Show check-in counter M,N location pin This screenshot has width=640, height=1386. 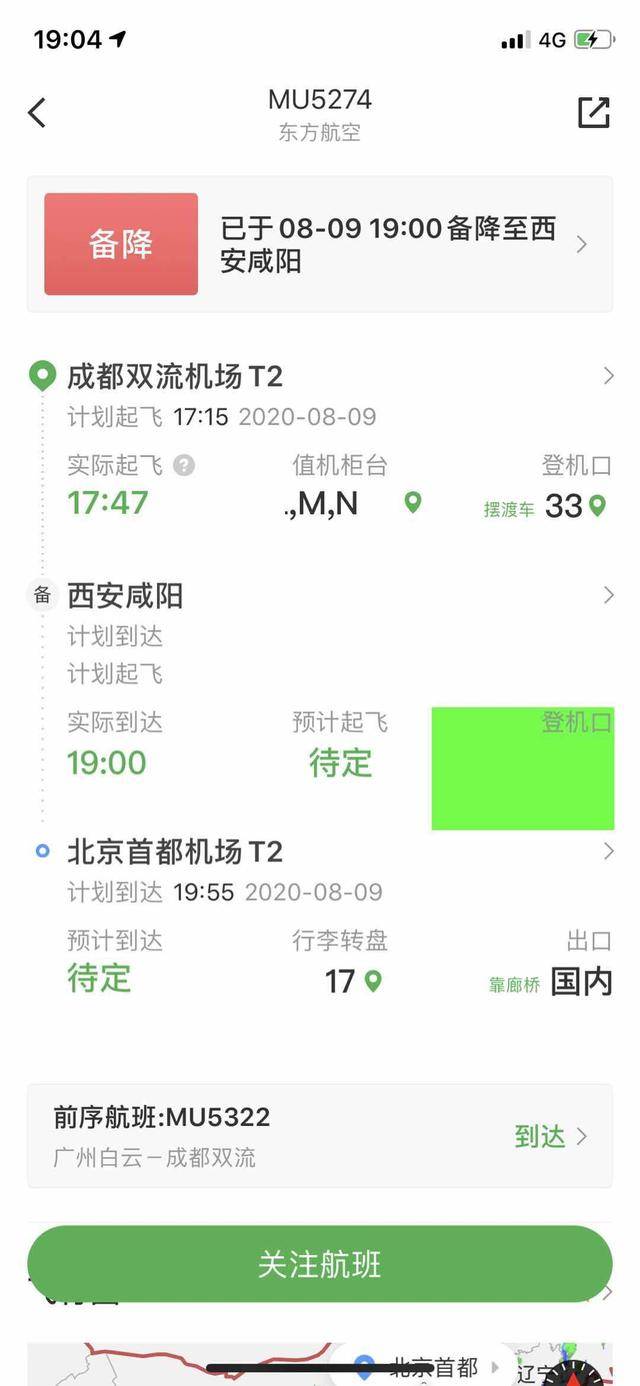coord(412,503)
